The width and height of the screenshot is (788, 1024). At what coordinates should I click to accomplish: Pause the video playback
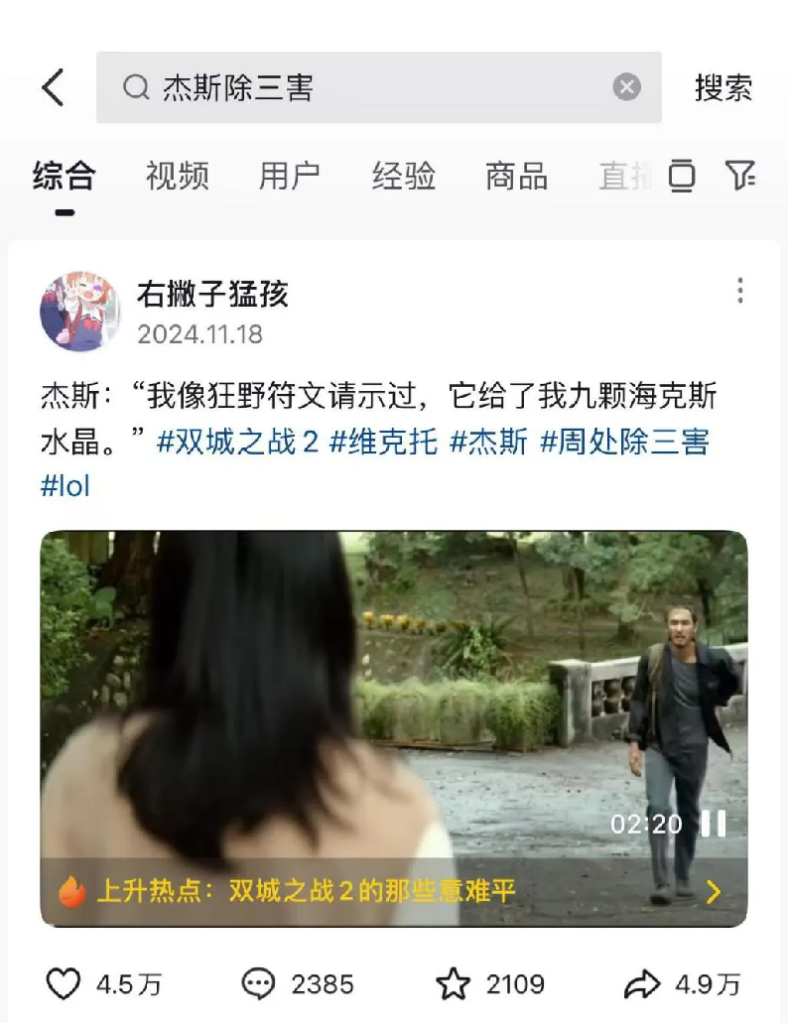713,824
